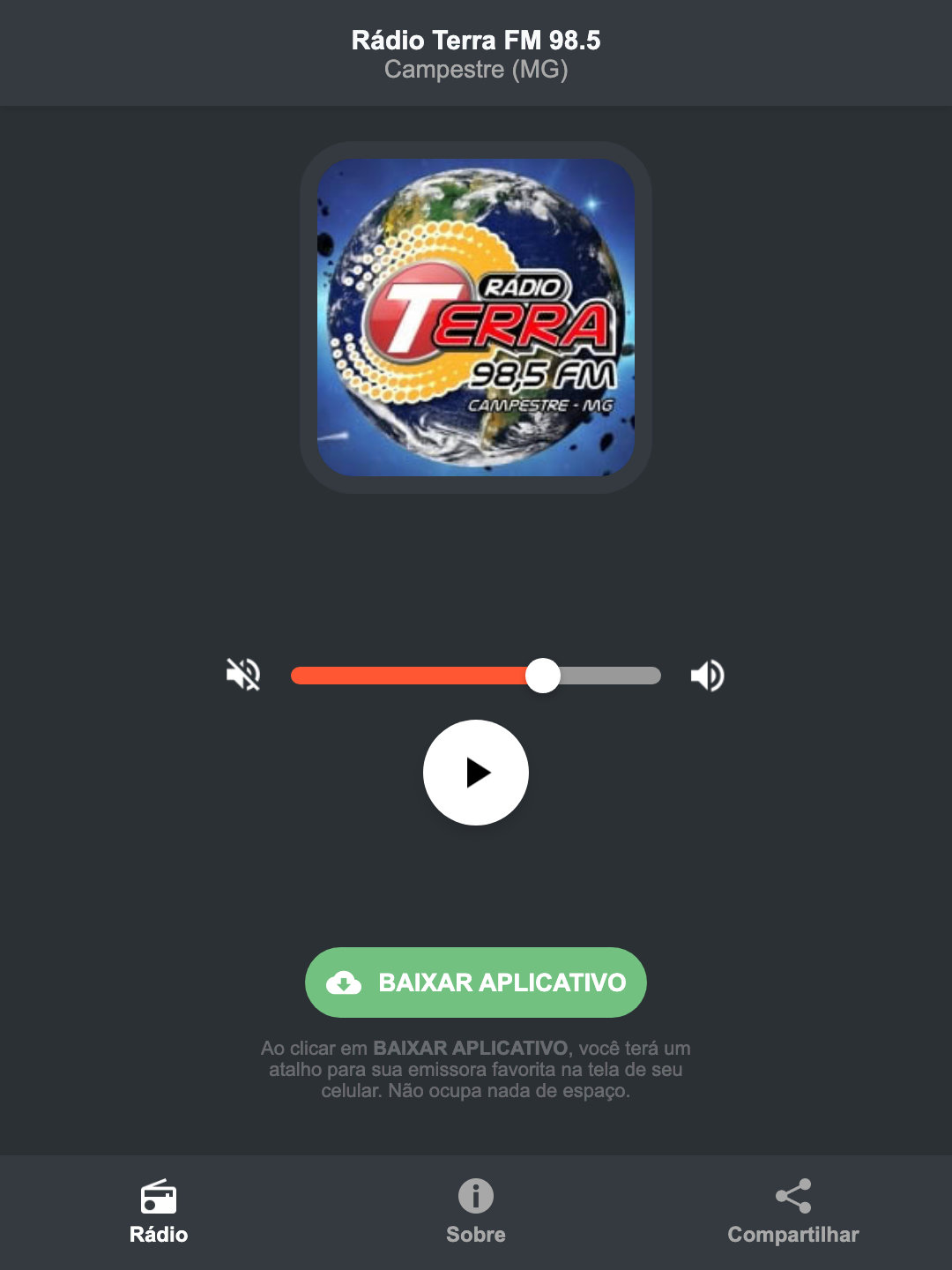
Task: Click the station title Rádio Terra FM 98.5
Action: [475, 40]
